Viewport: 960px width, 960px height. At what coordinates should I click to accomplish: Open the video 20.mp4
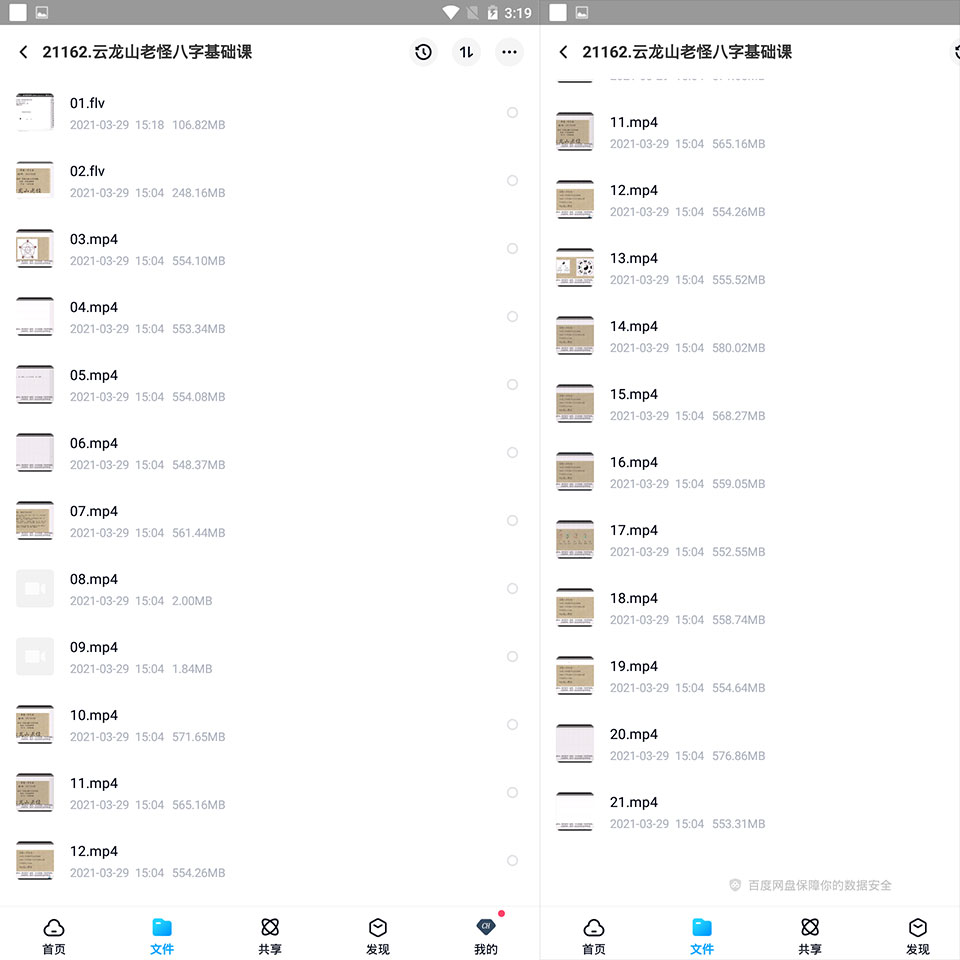(x=750, y=744)
